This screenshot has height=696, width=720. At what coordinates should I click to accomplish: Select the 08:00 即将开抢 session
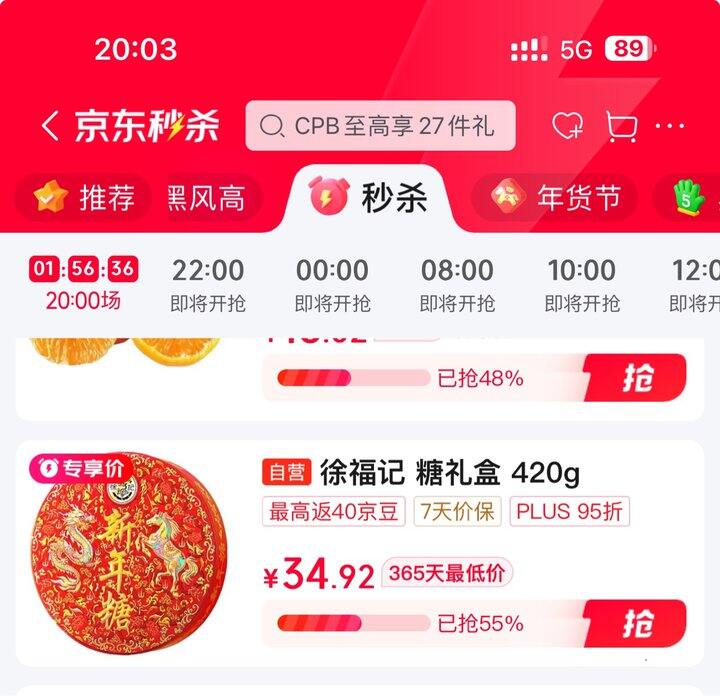[457, 284]
